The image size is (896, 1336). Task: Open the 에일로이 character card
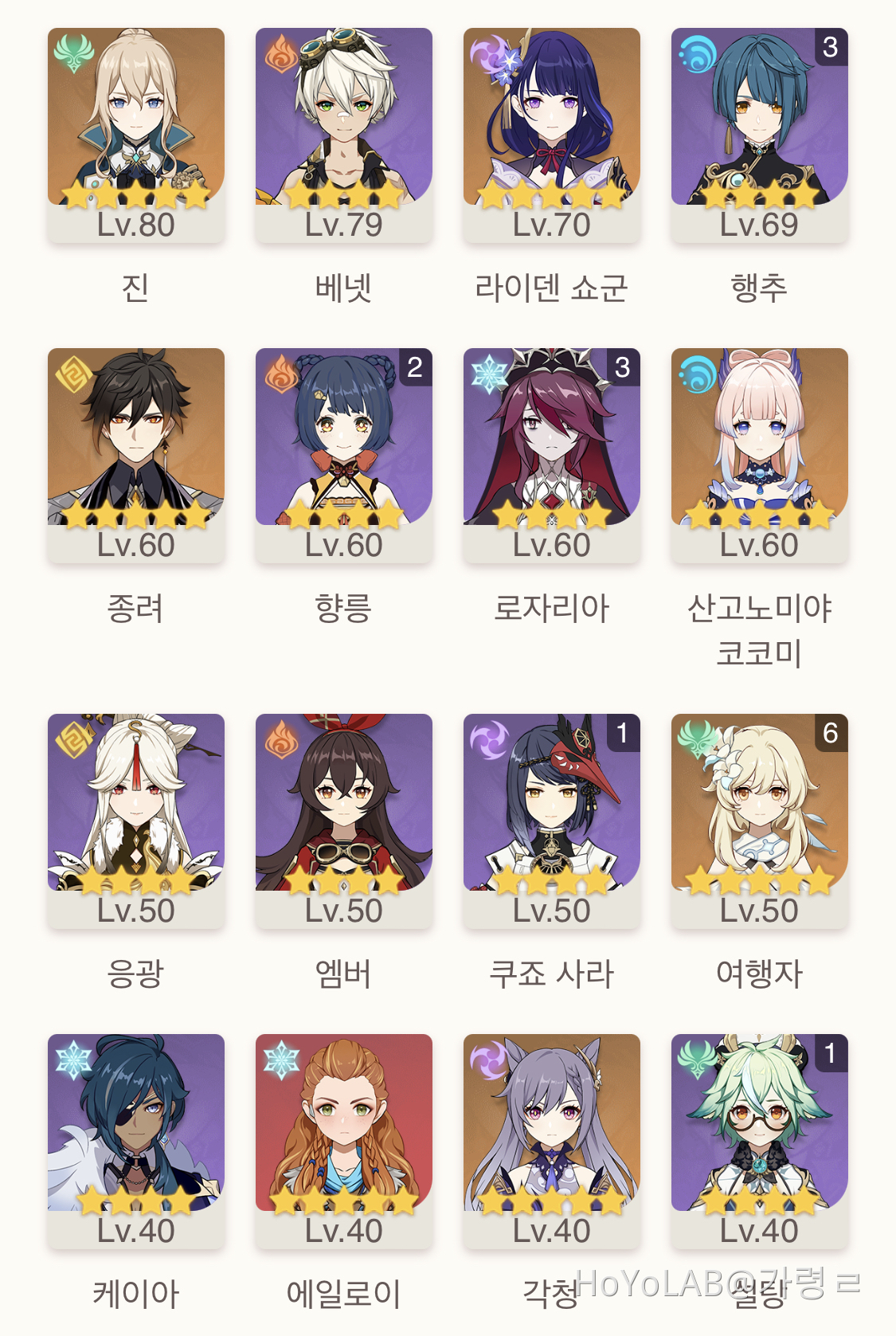(x=344, y=1140)
